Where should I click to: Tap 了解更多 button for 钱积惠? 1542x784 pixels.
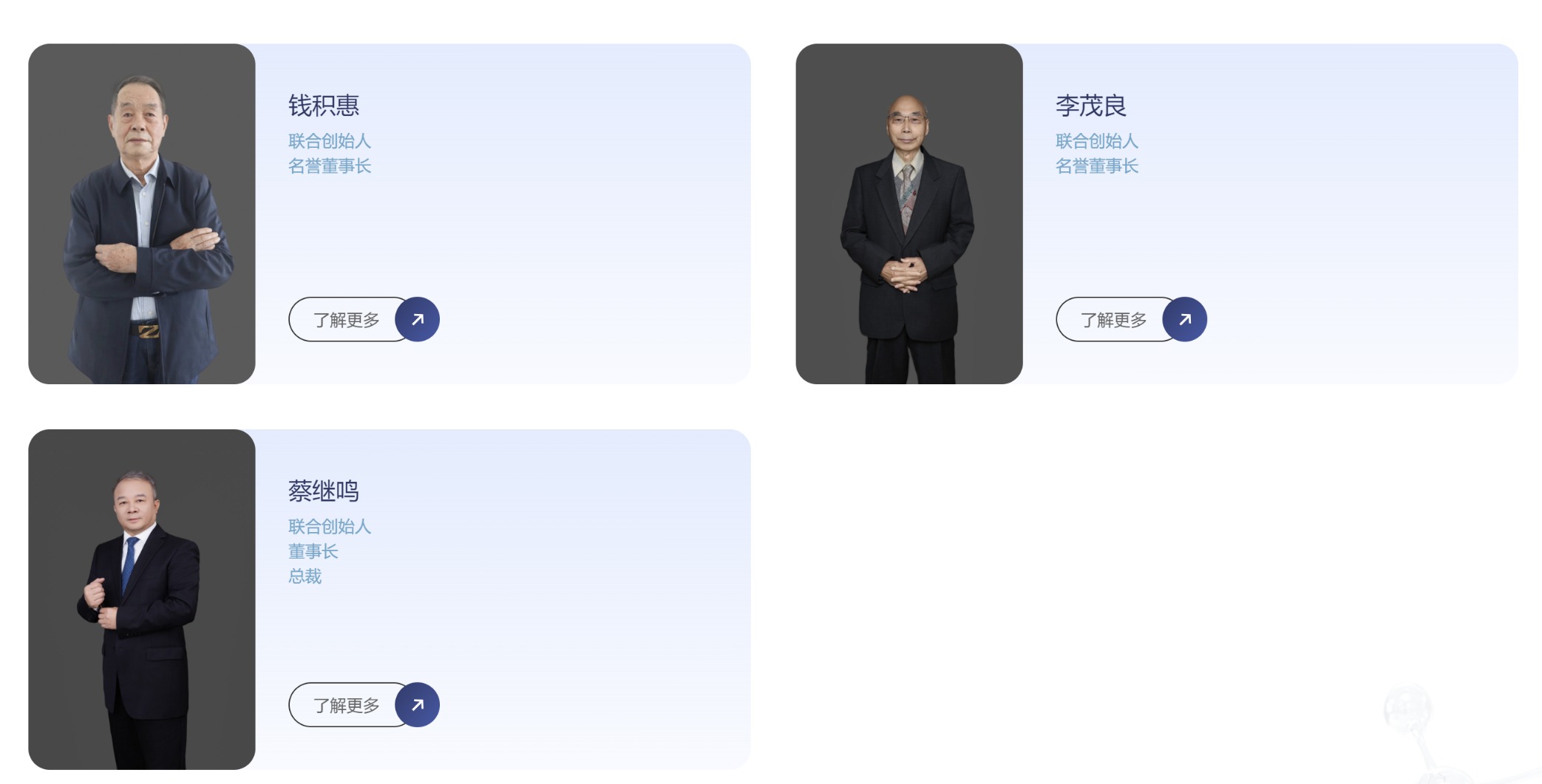click(362, 319)
